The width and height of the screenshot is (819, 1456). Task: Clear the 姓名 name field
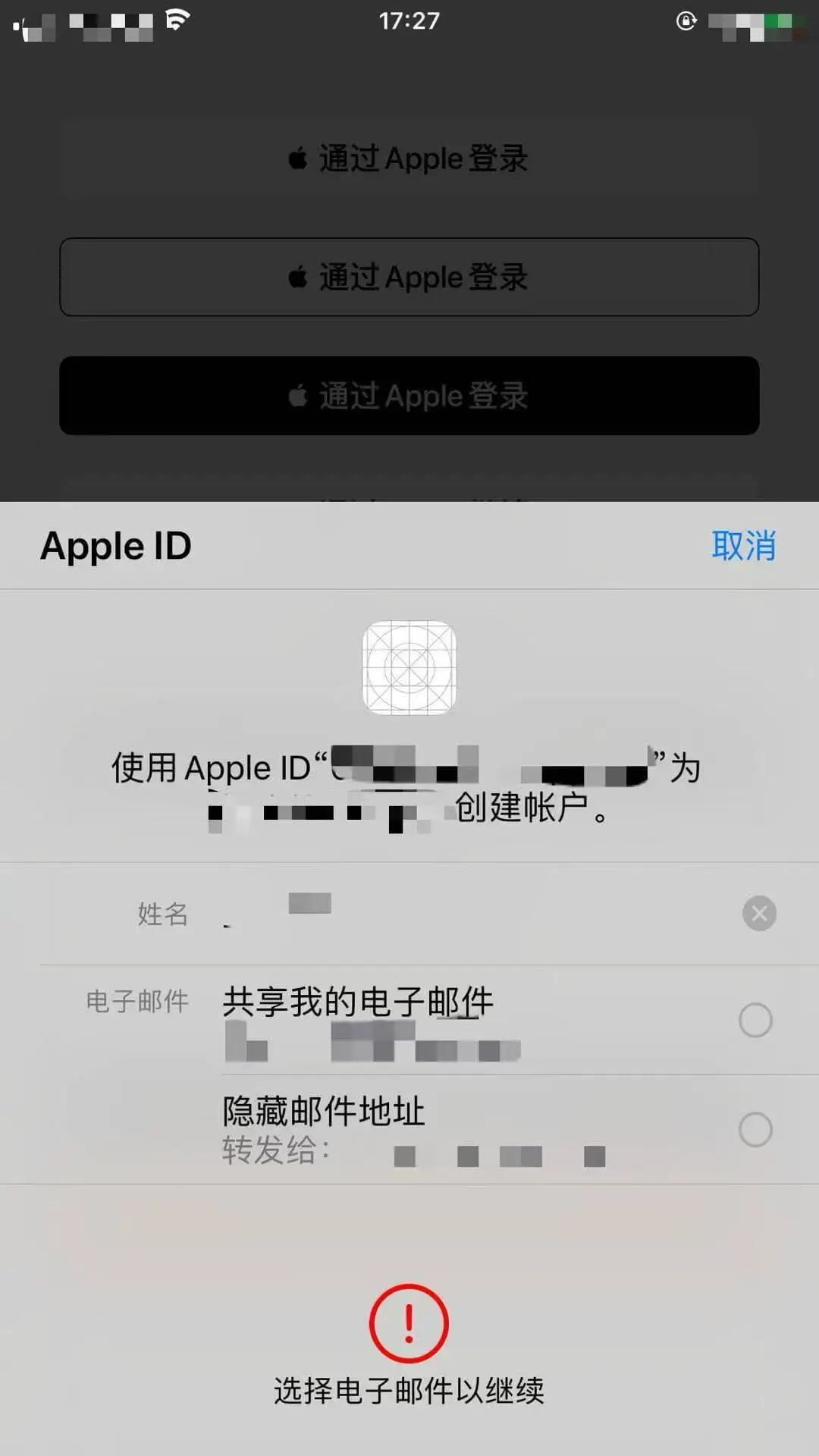759,914
